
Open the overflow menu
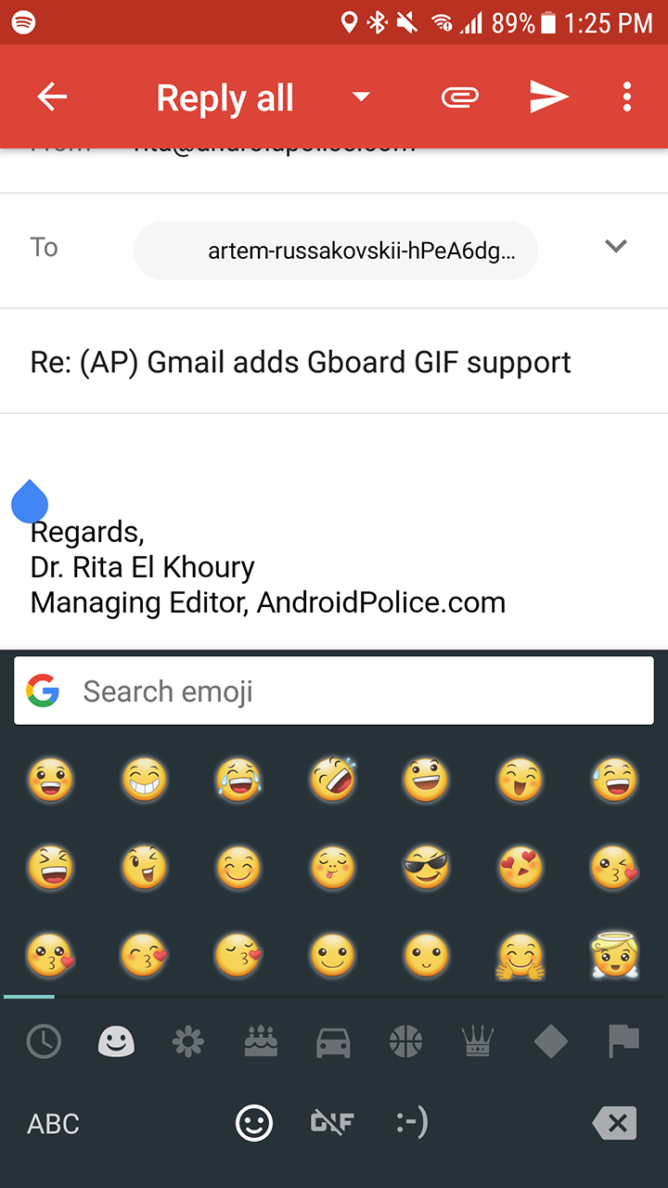[627, 97]
